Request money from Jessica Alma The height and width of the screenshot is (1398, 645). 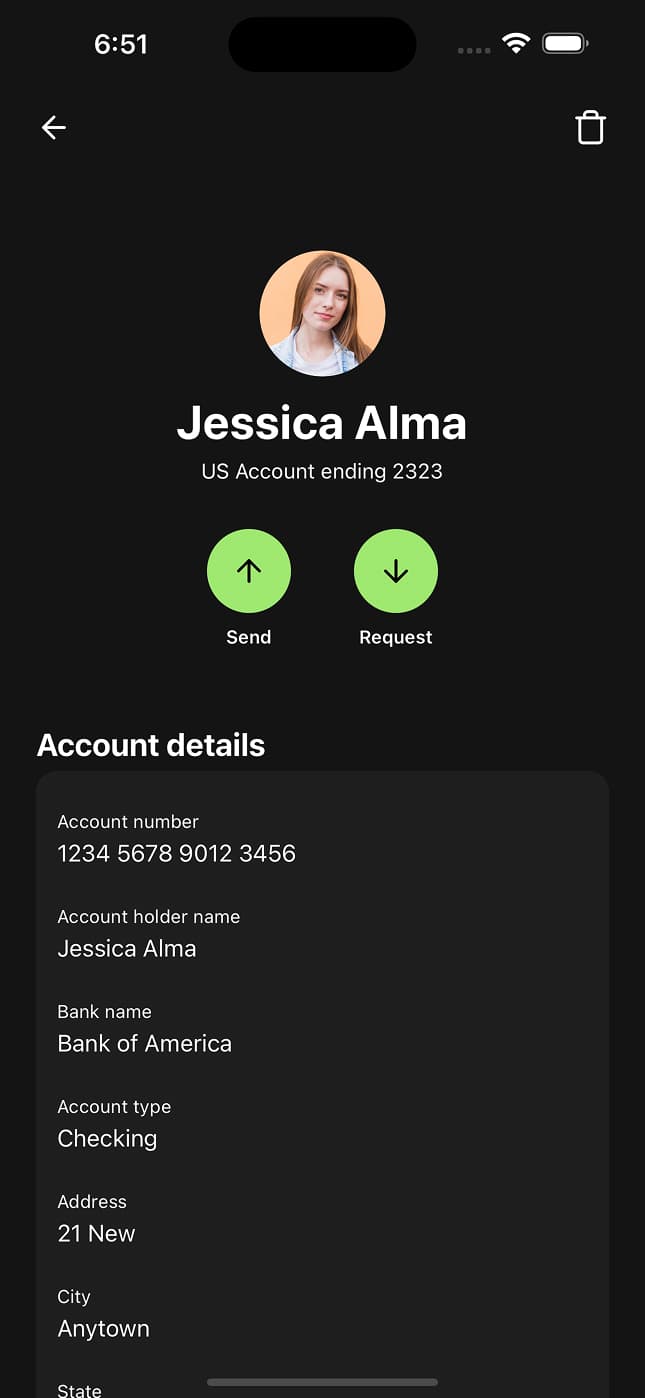(x=396, y=571)
